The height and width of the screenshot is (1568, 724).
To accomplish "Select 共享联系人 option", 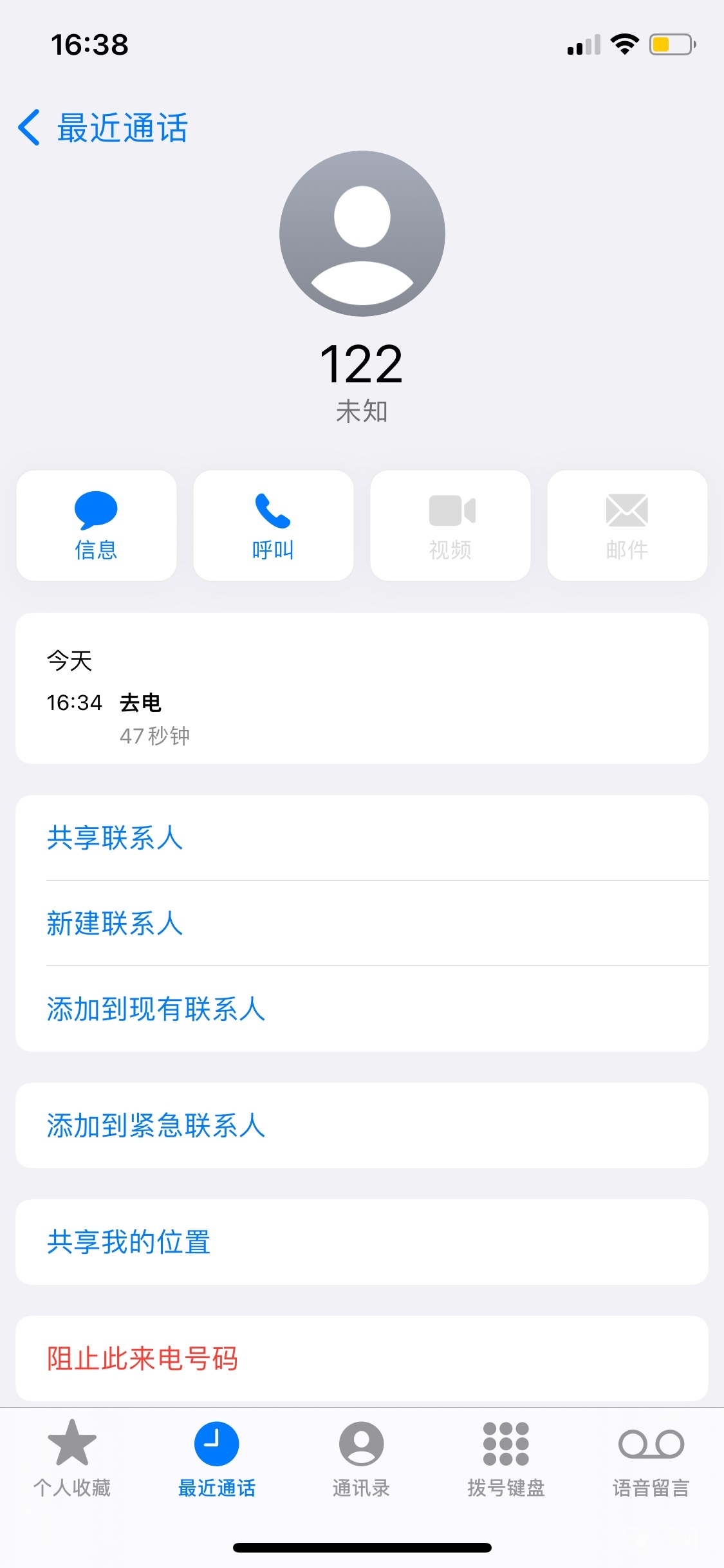I will pyautogui.click(x=116, y=837).
